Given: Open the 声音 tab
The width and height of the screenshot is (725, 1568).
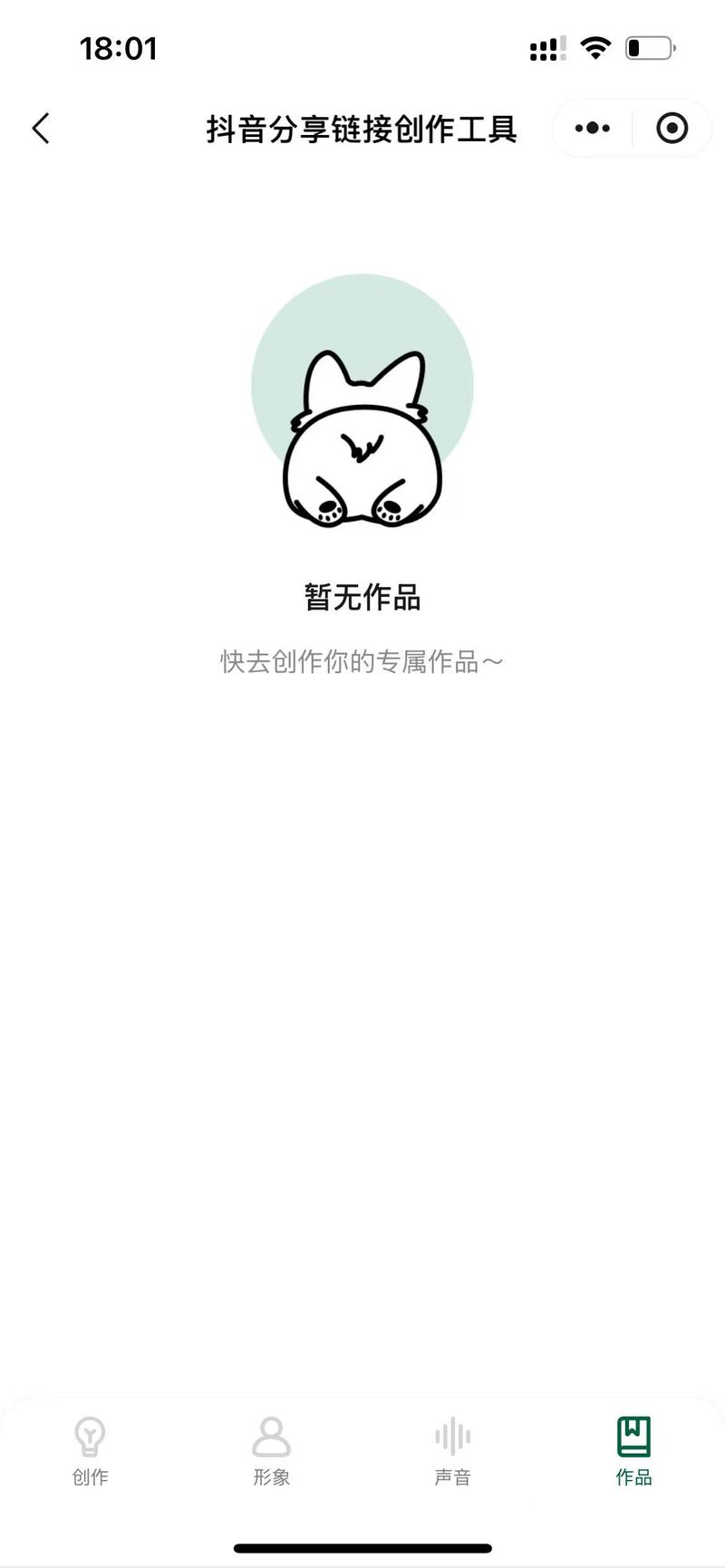Looking at the screenshot, I should click(452, 1451).
